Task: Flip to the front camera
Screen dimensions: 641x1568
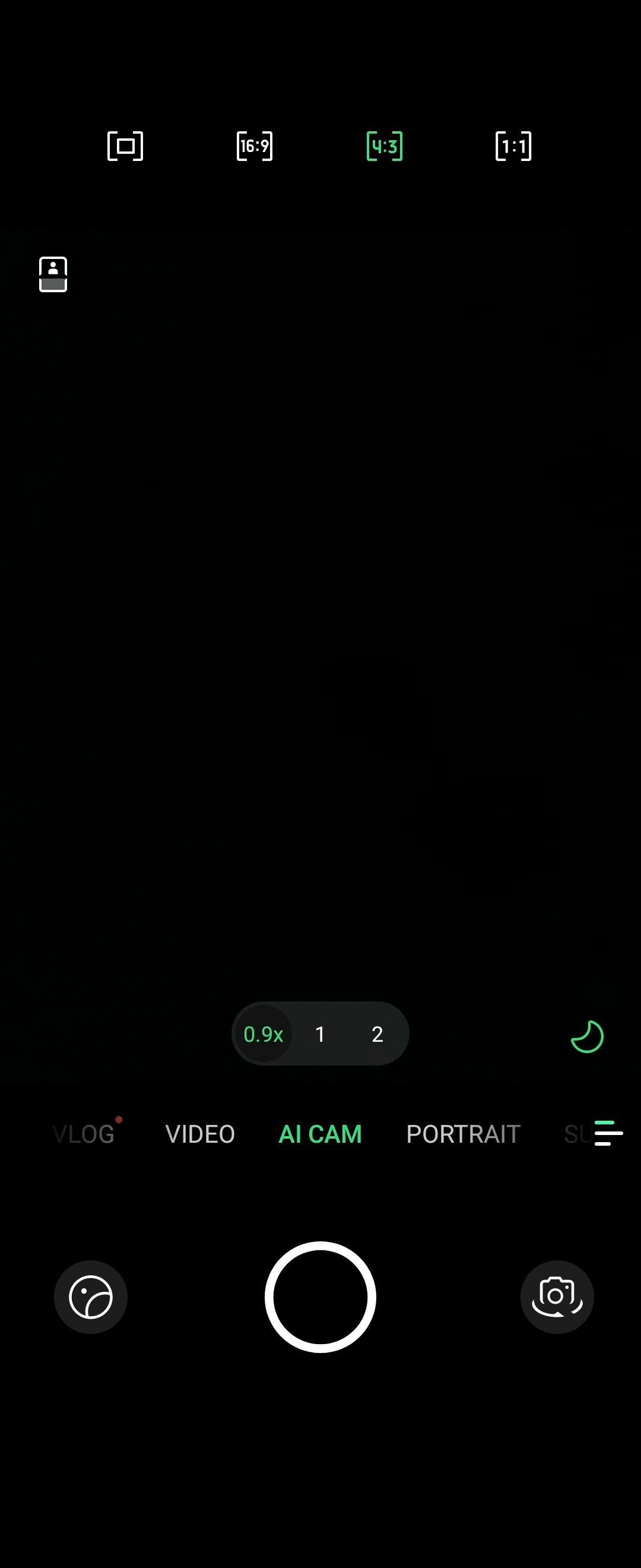Action: (557, 1297)
